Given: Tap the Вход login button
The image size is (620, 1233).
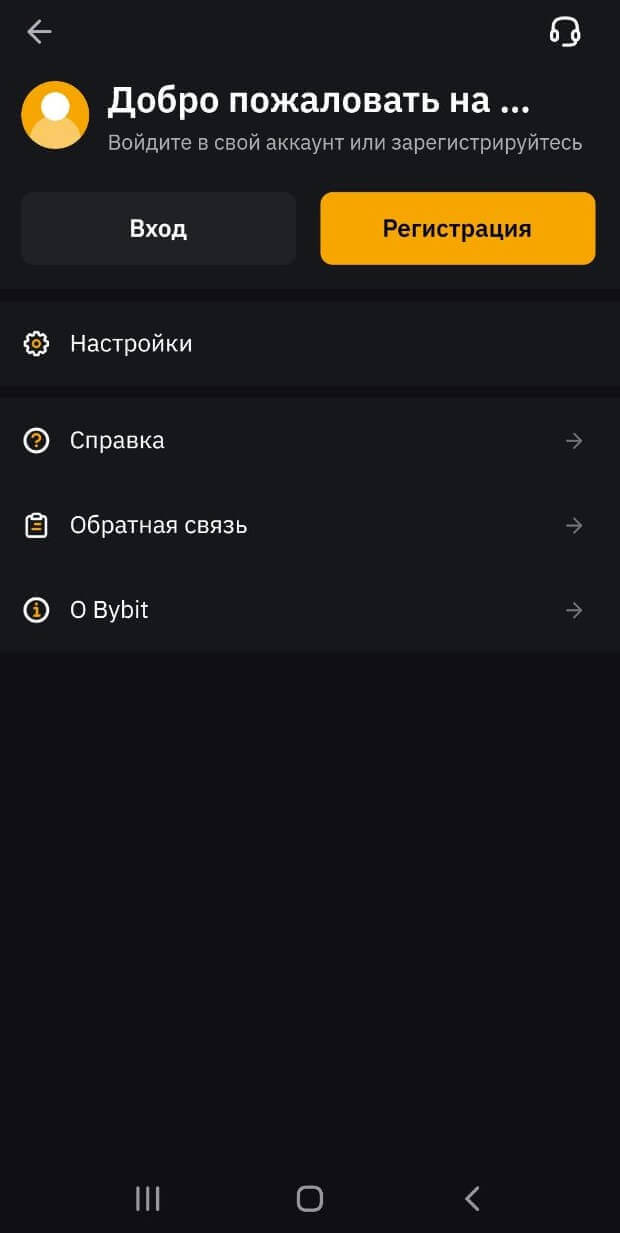Looking at the screenshot, I should (158, 228).
